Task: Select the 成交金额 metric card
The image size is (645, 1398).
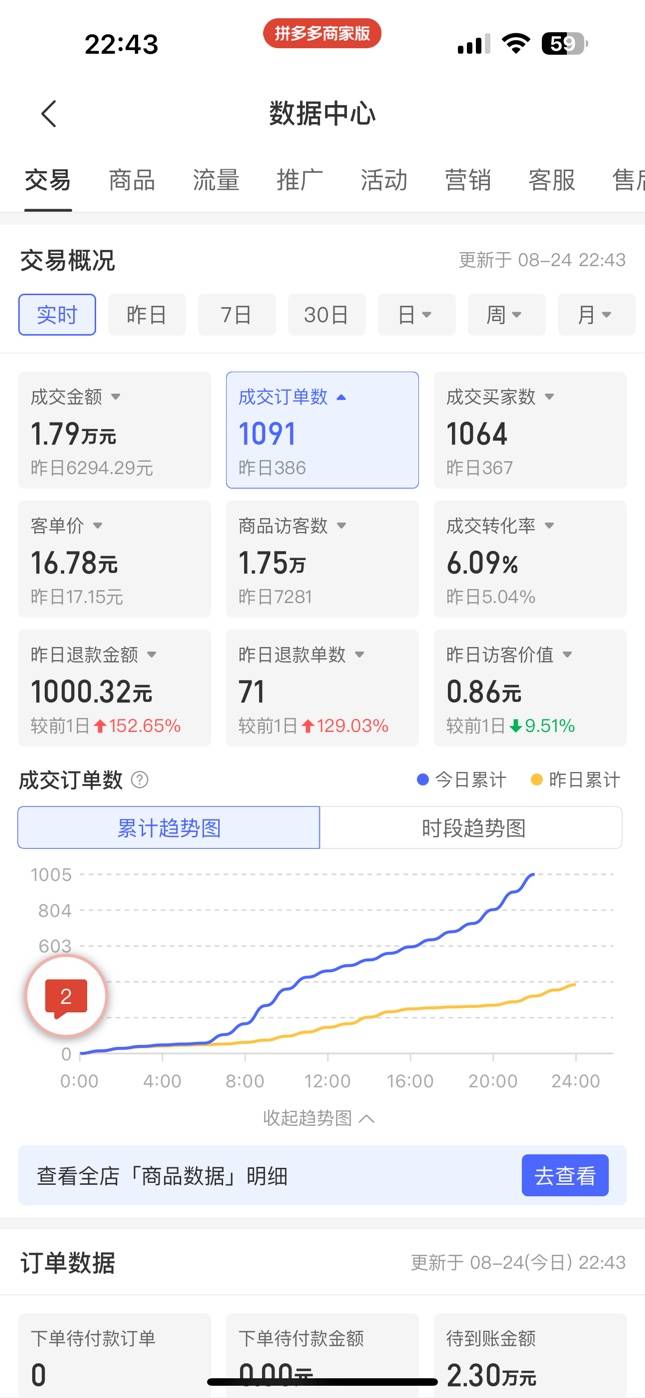Action: (x=115, y=430)
